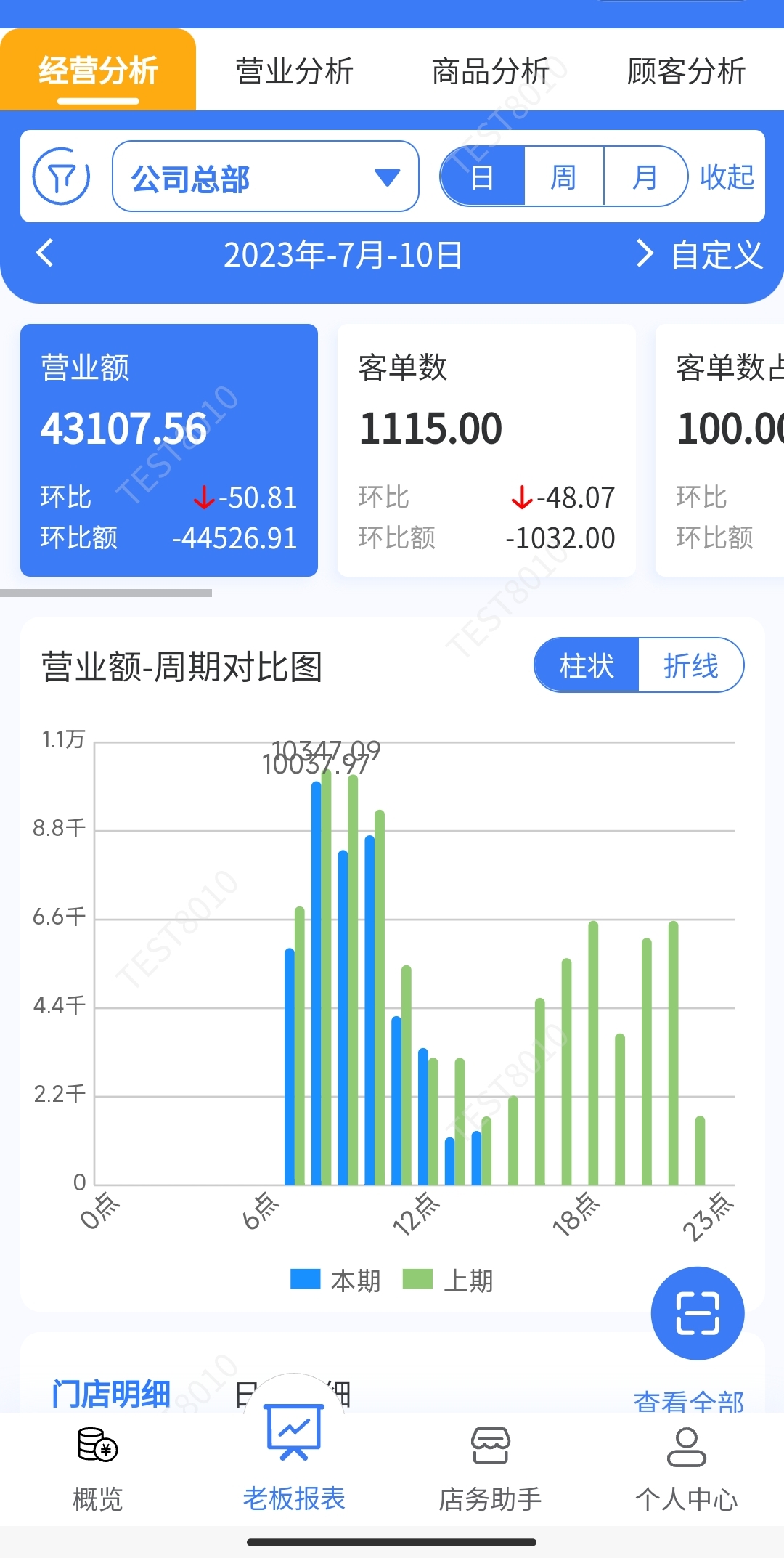The width and height of the screenshot is (784, 1558).
Task: Open the 客单数 metric card
Action: click(486, 450)
